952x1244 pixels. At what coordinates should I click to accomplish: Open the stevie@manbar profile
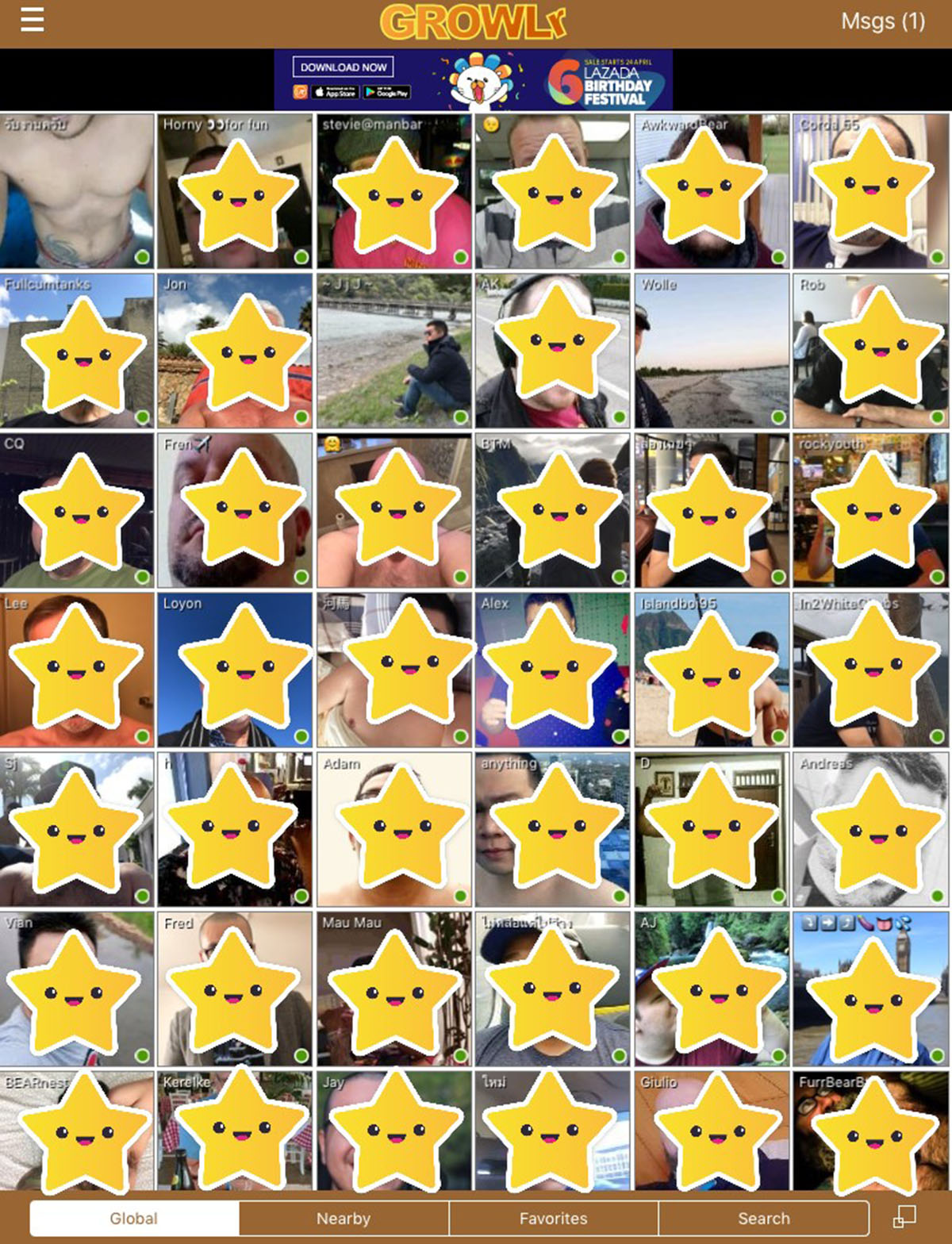(x=394, y=191)
